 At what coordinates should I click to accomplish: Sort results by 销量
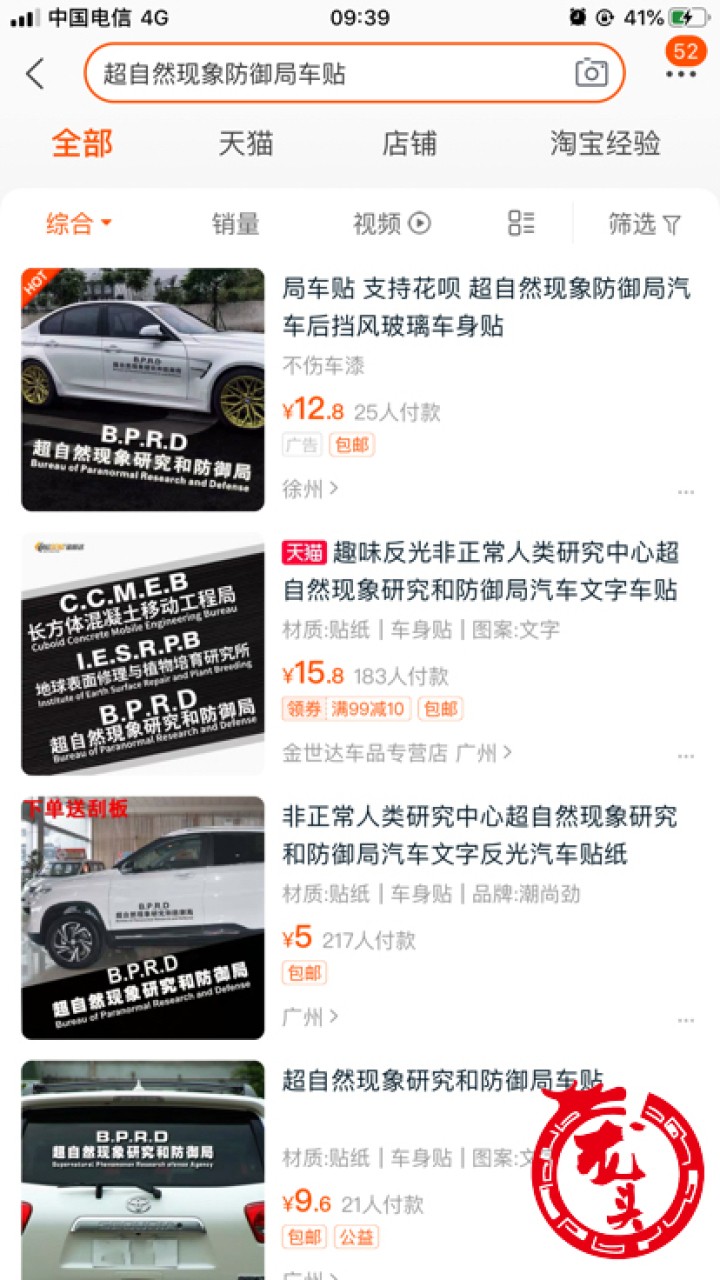pyautogui.click(x=236, y=224)
